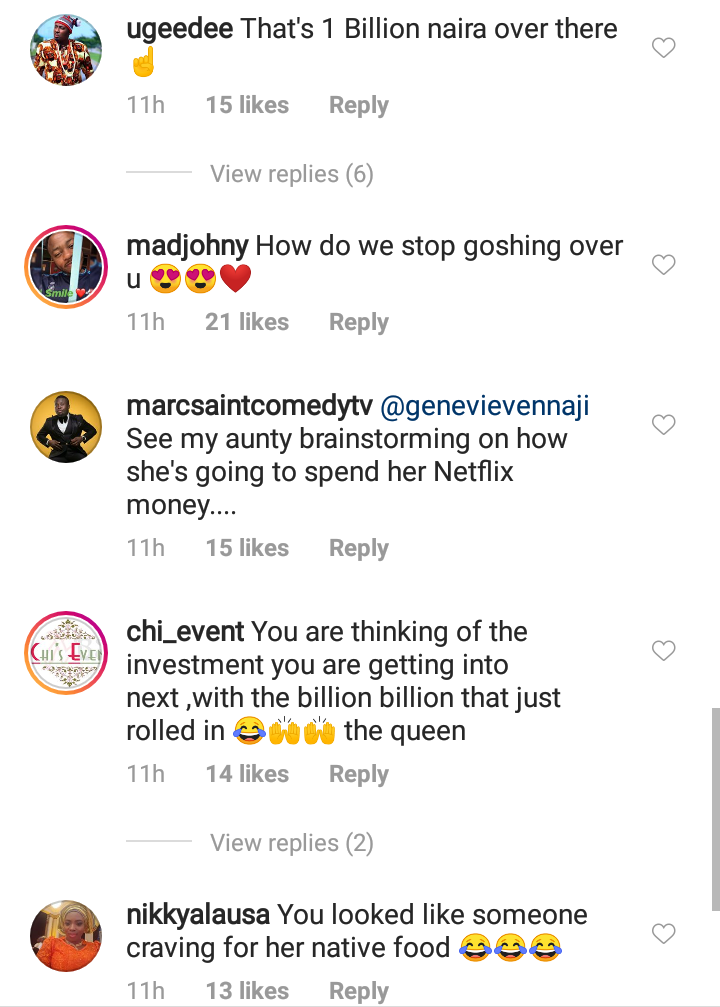View the 6 replies under ugeedee's comment
Image resolution: width=720 pixels, height=1007 pixels.
click(x=291, y=174)
